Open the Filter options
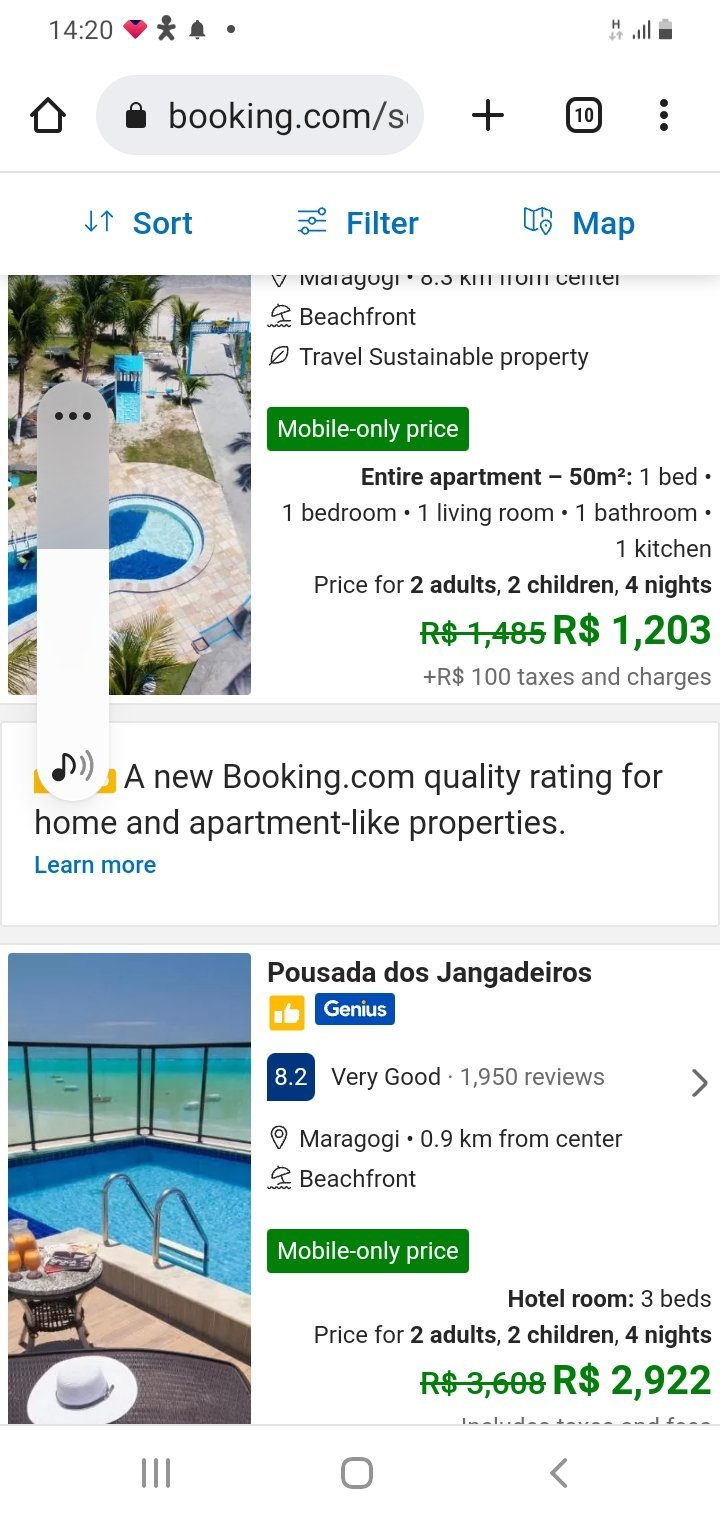This screenshot has width=720, height=1520. 358,223
